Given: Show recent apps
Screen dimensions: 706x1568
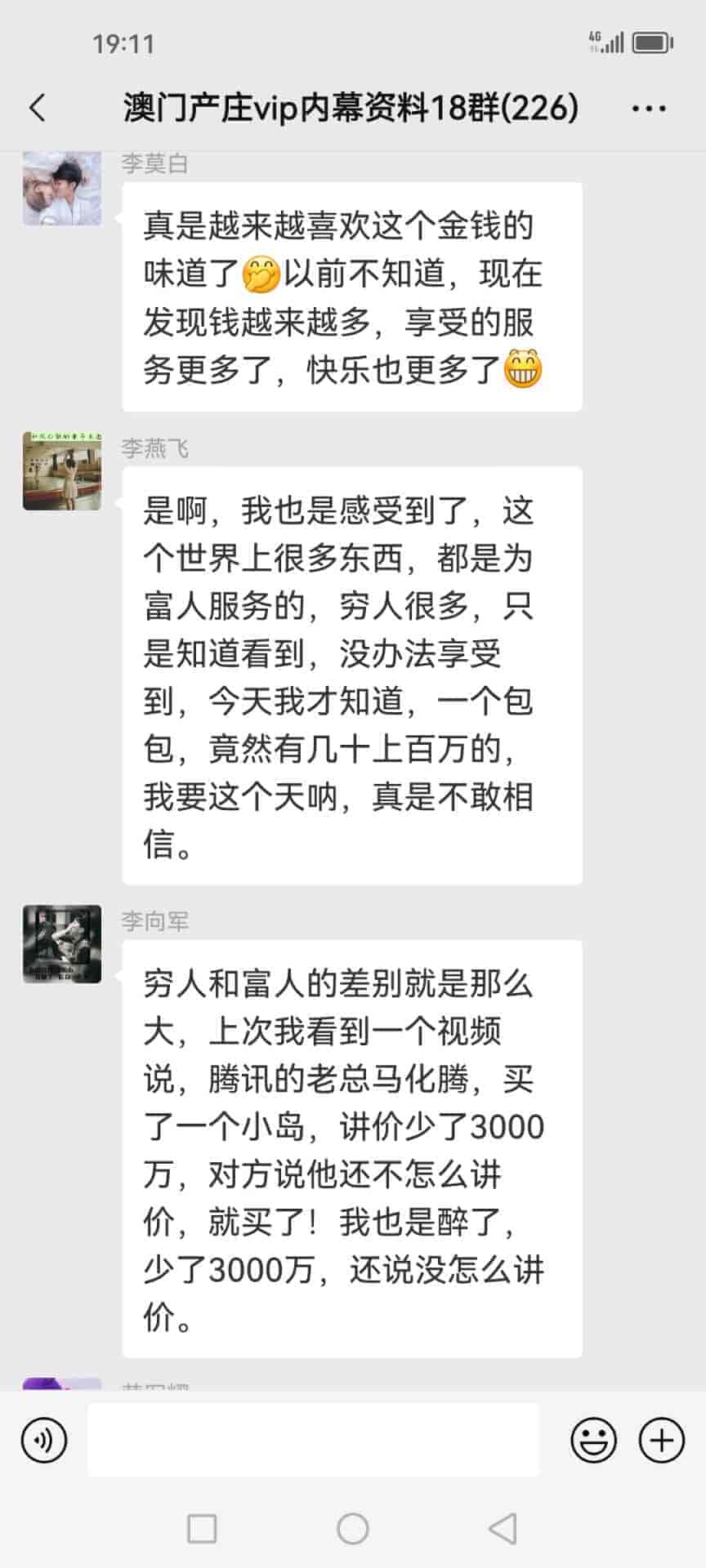Looking at the screenshot, I should tap(202, 1528).
